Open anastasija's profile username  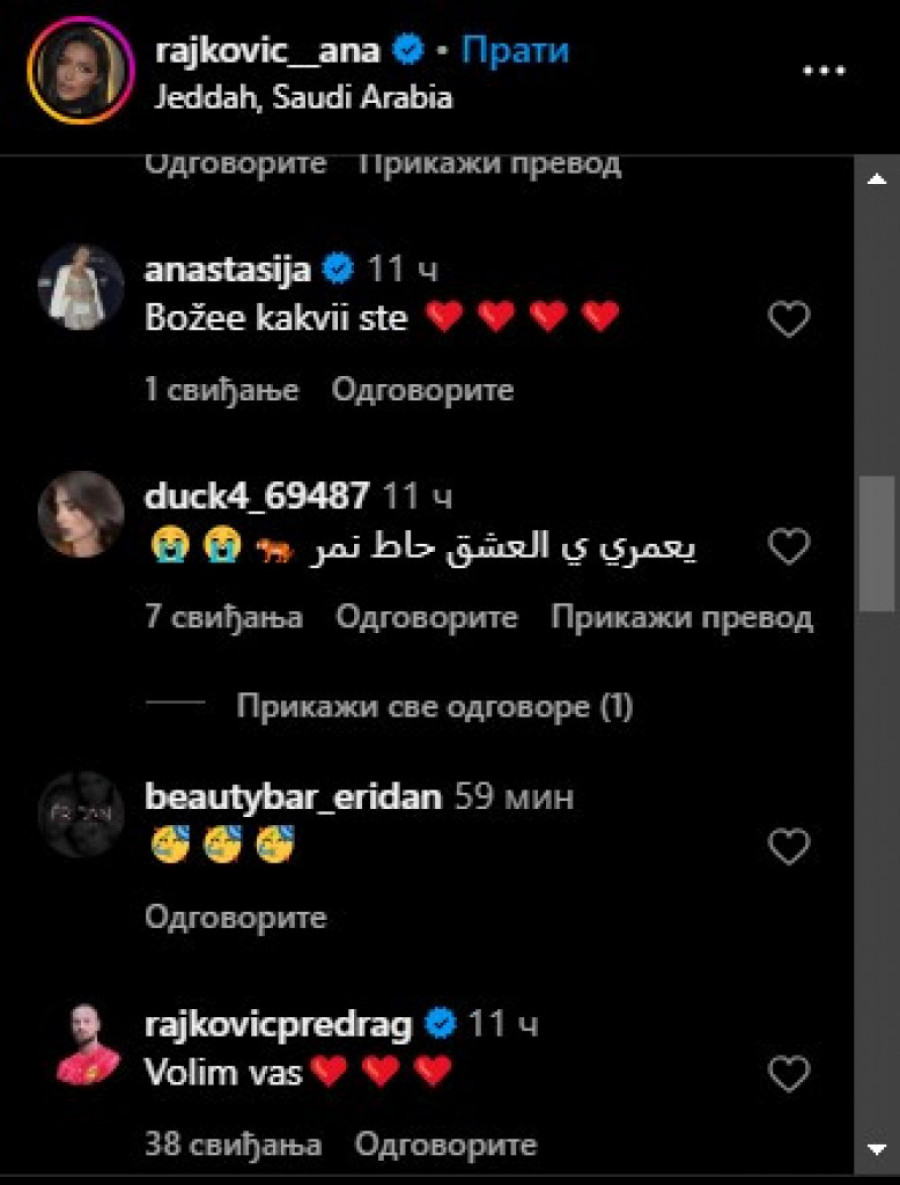click(228, 268)
